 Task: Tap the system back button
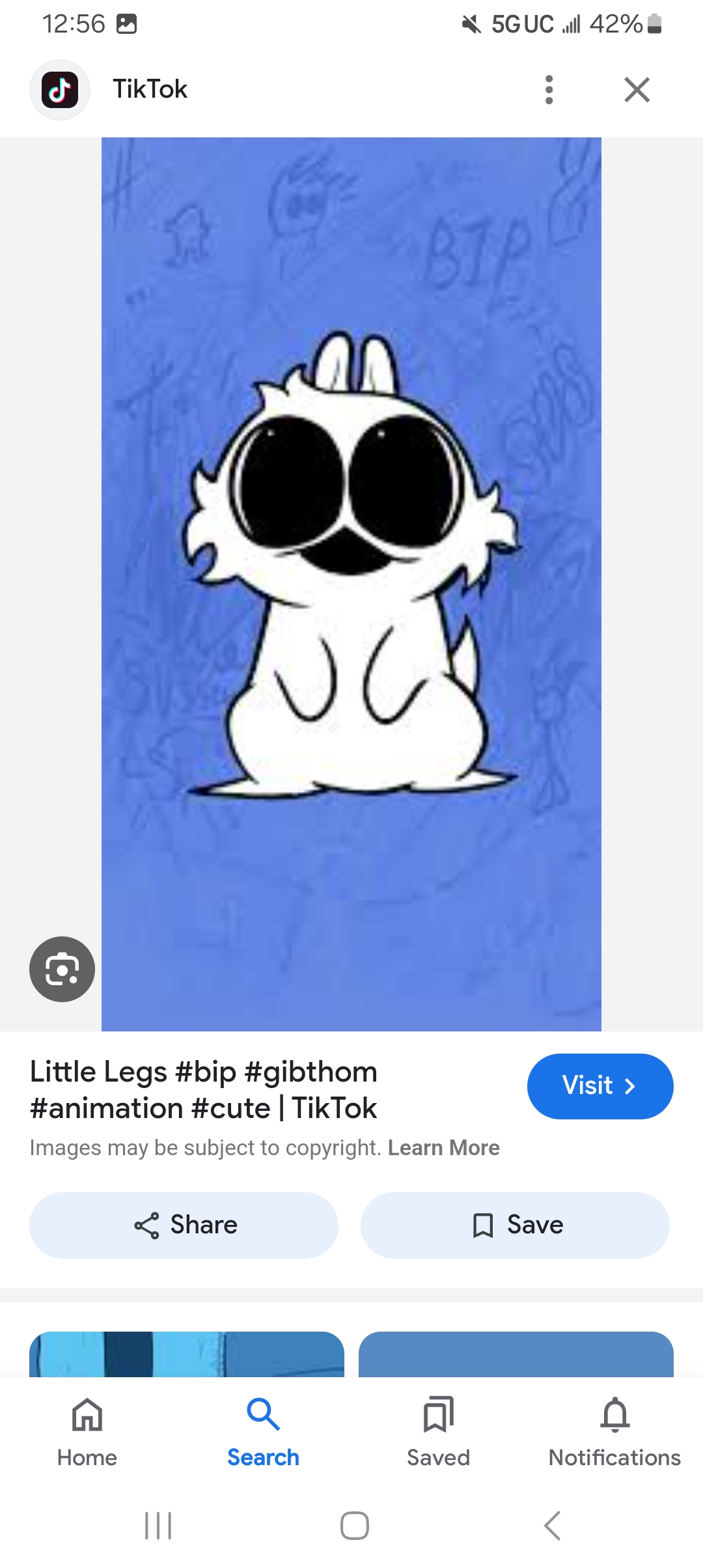click(x=552, y=1525)
